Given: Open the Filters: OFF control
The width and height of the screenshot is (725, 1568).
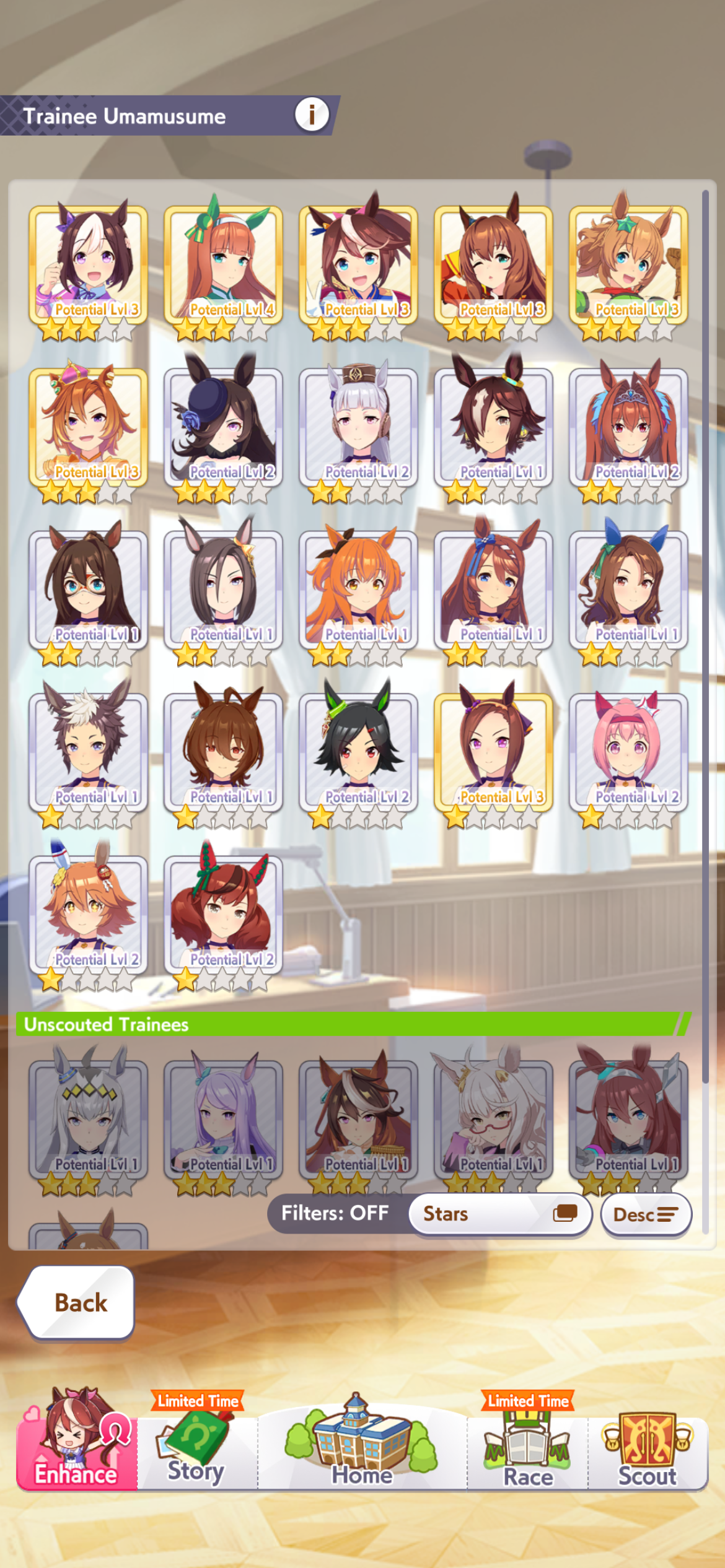Looking at the screenshot, I should 335,1213.
